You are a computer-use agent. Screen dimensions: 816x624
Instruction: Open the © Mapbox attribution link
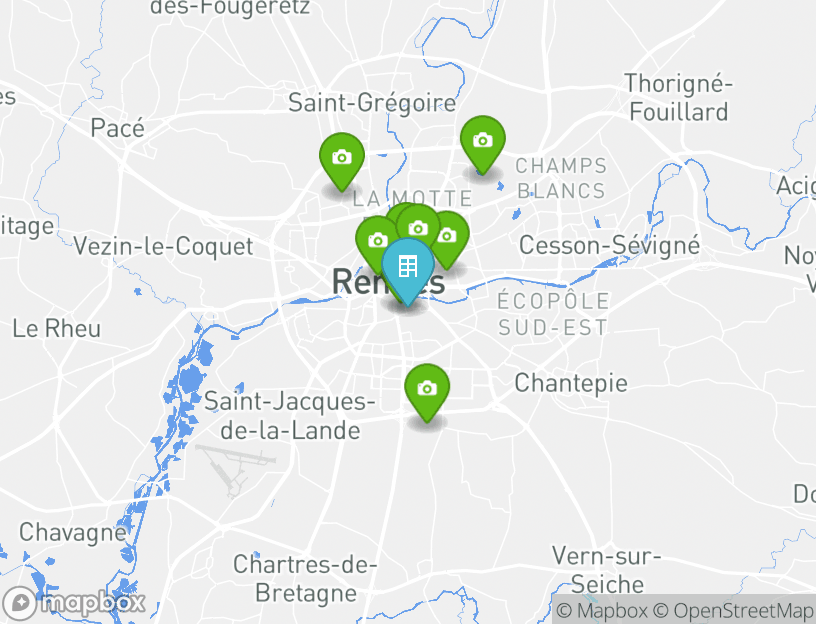pyautogui.click(x=601, y=610)
